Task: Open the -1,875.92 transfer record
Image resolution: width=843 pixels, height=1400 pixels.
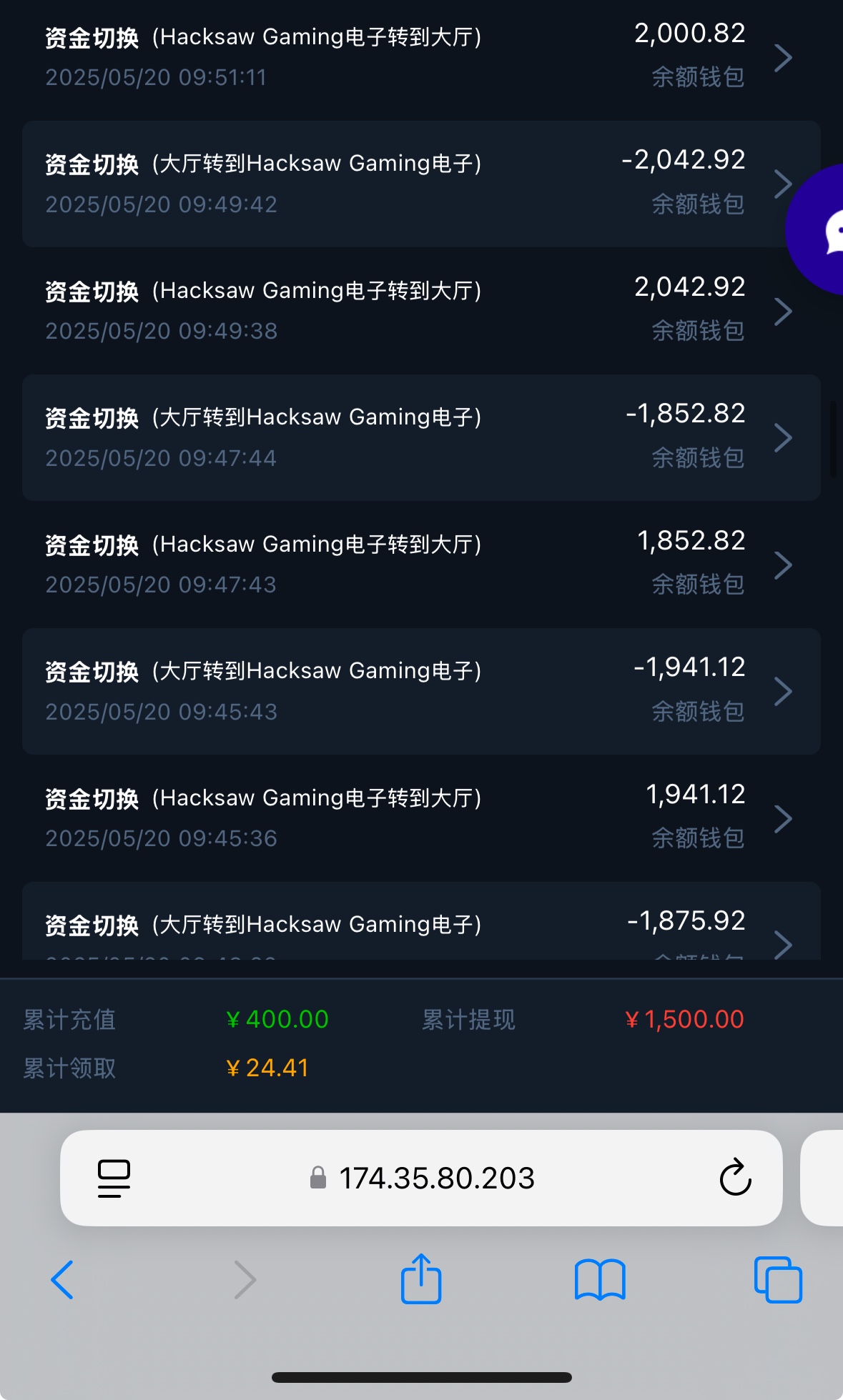Action: (x=421, y=921)
